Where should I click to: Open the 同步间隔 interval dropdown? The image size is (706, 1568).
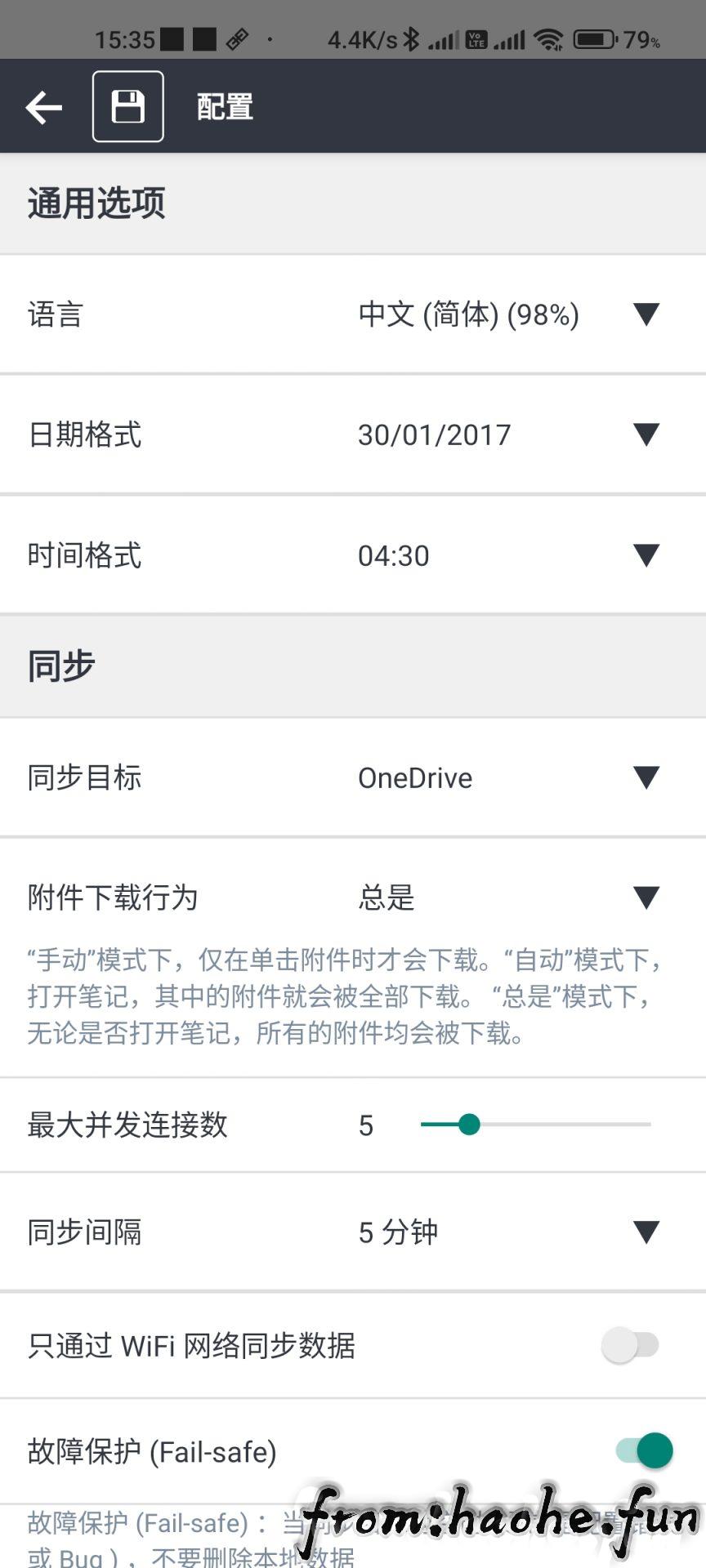tap(509, 1232)
